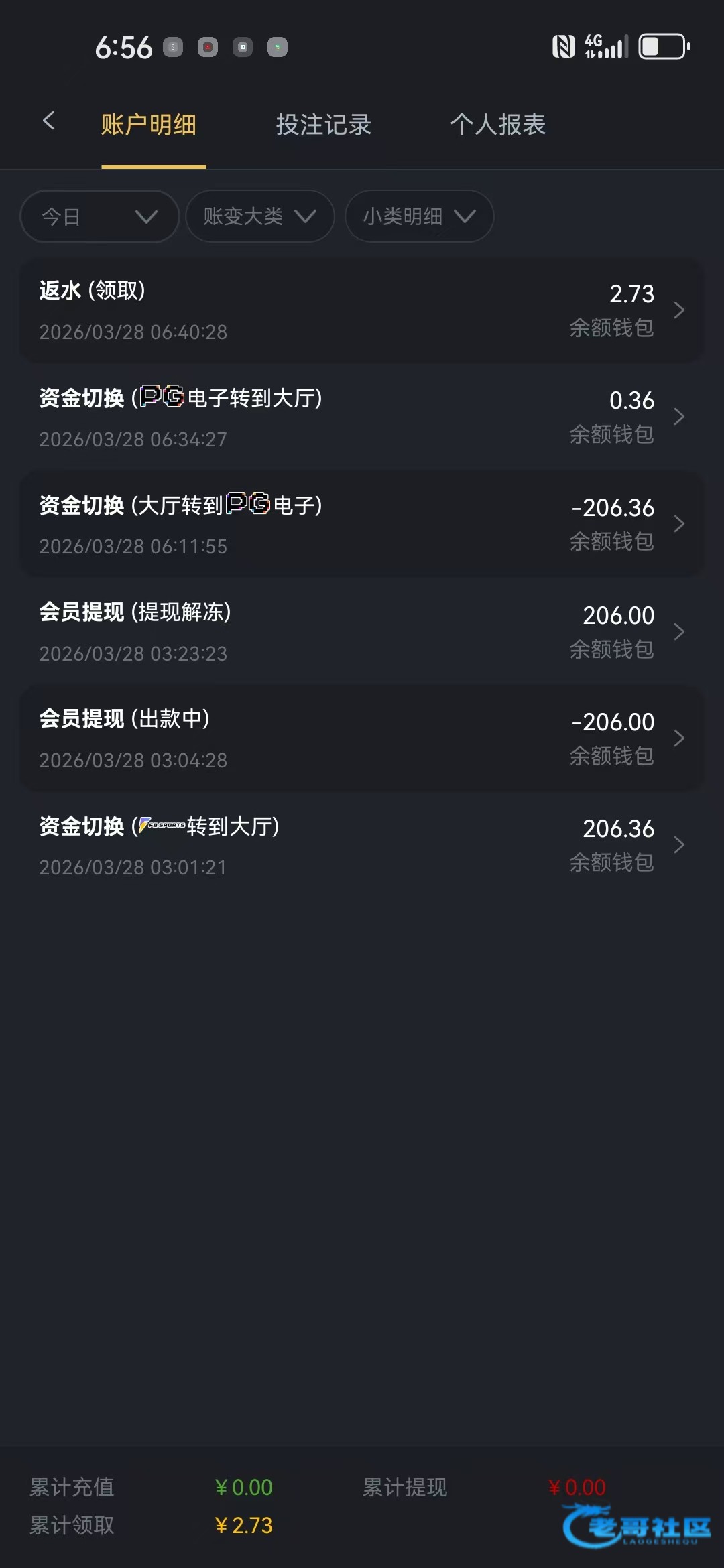
Task: View the 206.36 转到大厅 record from 03:01:21
Action: 362,846
